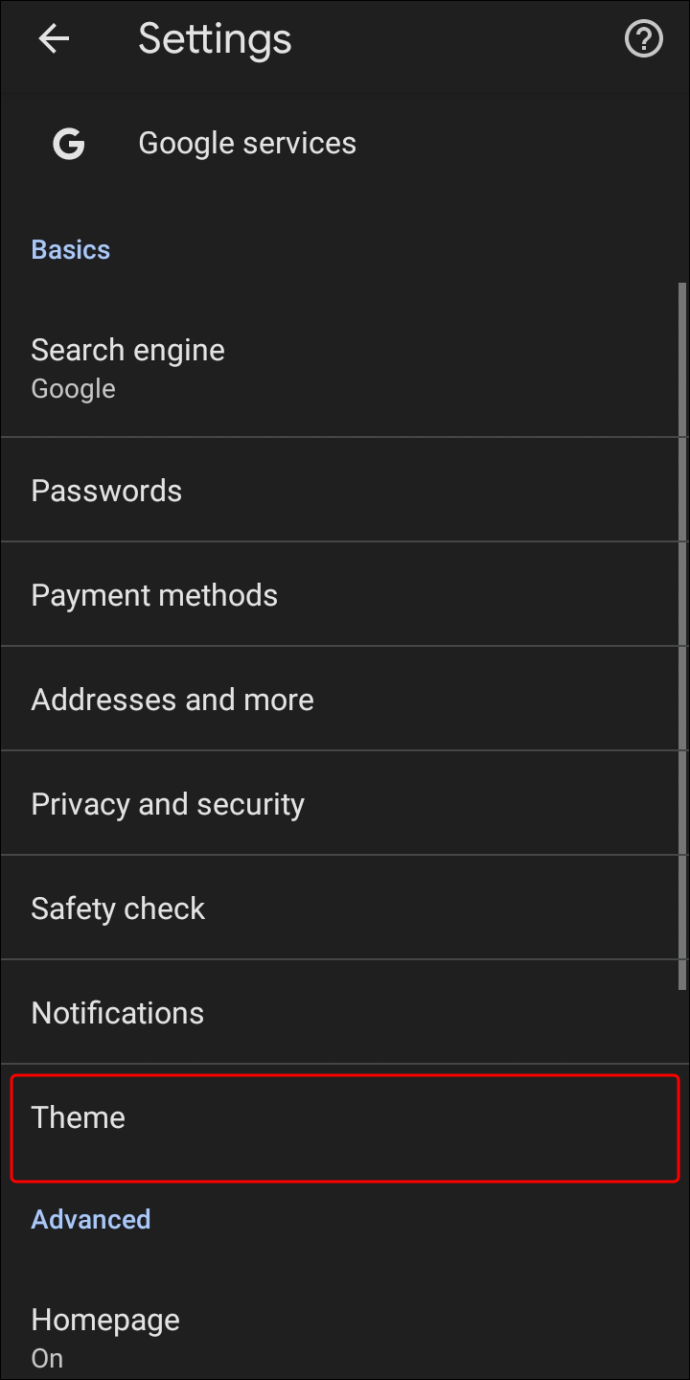Open Passwords settings

107,491
